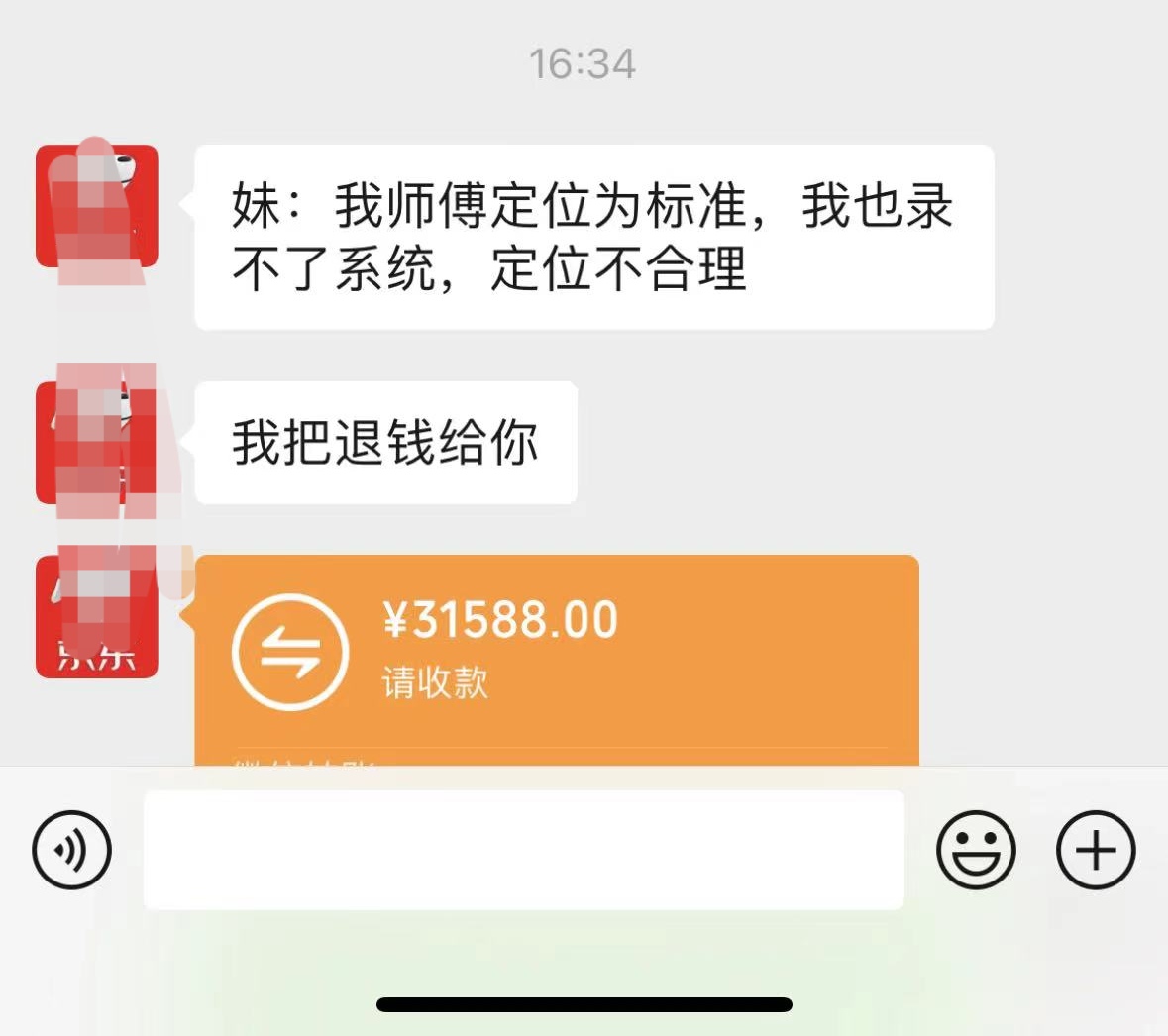The height and width of the screenshot is (1036, 1168).
Task: Open sender's avatar beside 我把退钱给你
Action: (97, 443)
